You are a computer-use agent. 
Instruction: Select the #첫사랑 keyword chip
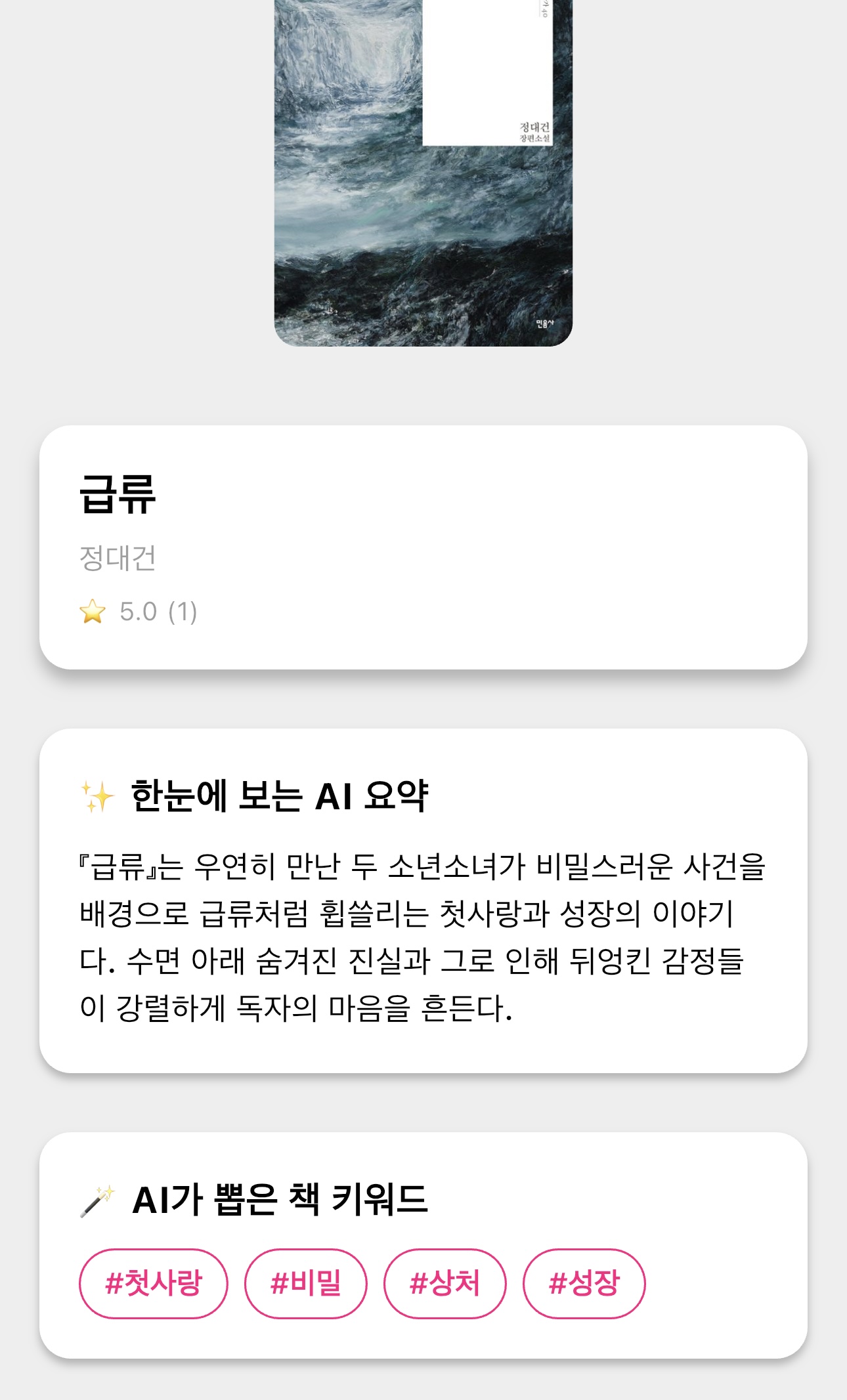point(153,1283)
